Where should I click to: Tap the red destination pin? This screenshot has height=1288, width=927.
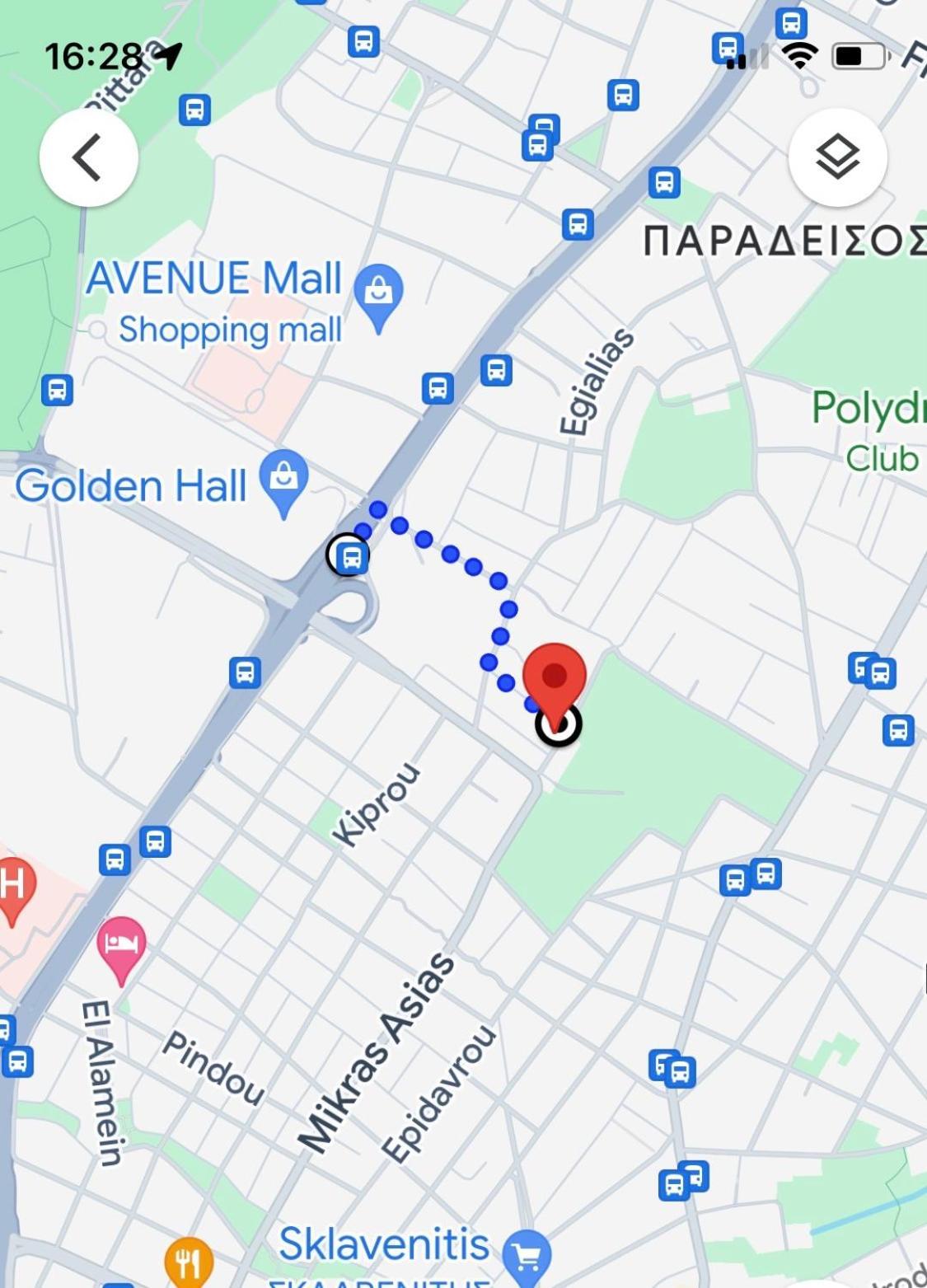pyautogui.click(x=555, y=677)
